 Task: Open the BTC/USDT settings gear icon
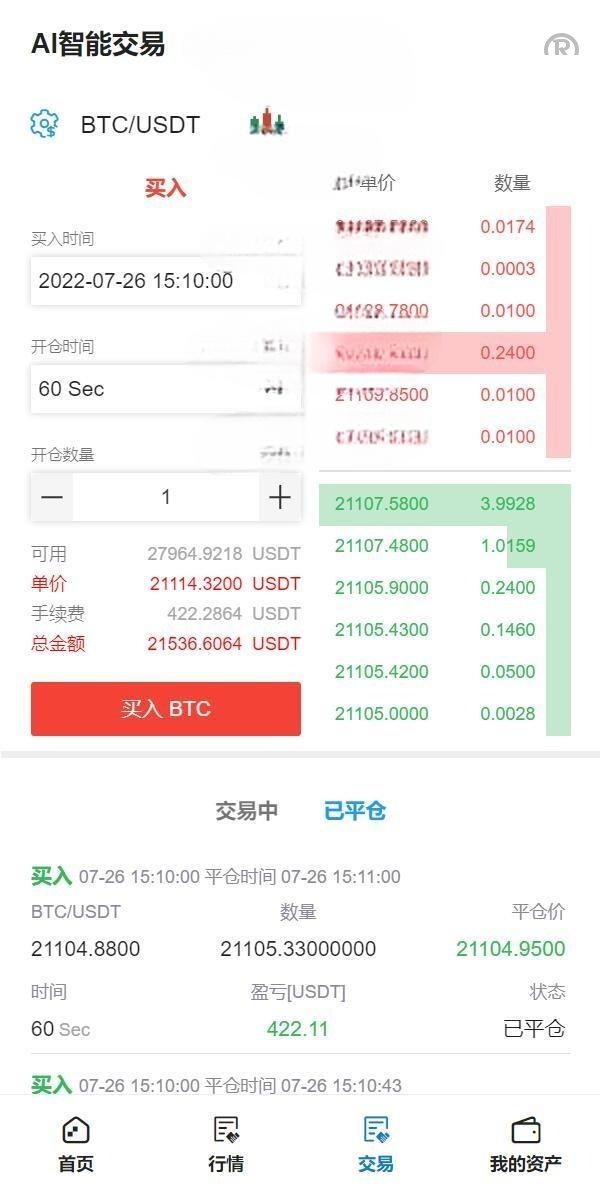click(44, 124)
